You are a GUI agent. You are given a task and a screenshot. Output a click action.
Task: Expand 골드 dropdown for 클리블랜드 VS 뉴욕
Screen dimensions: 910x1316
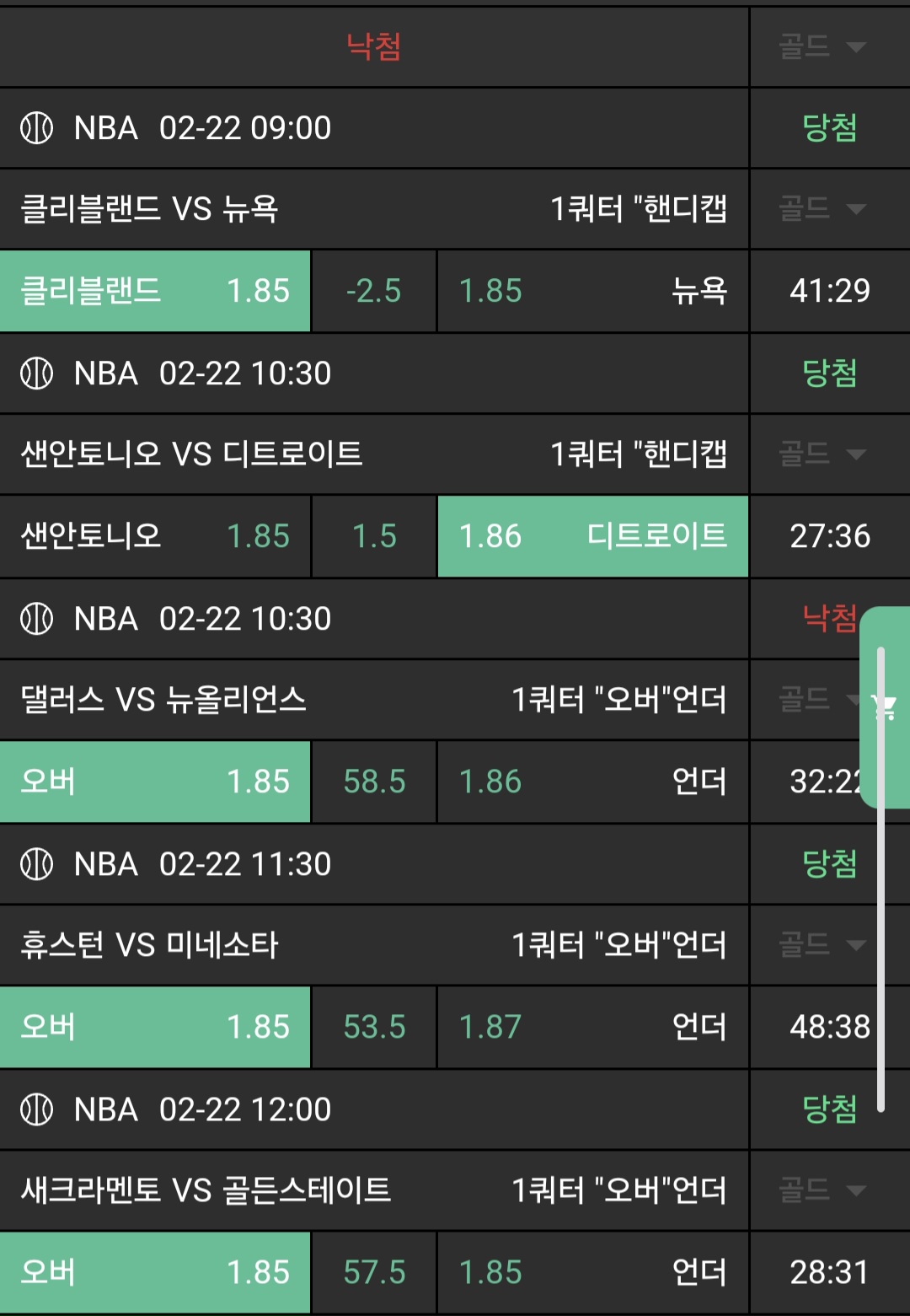(x=822, y=208)
